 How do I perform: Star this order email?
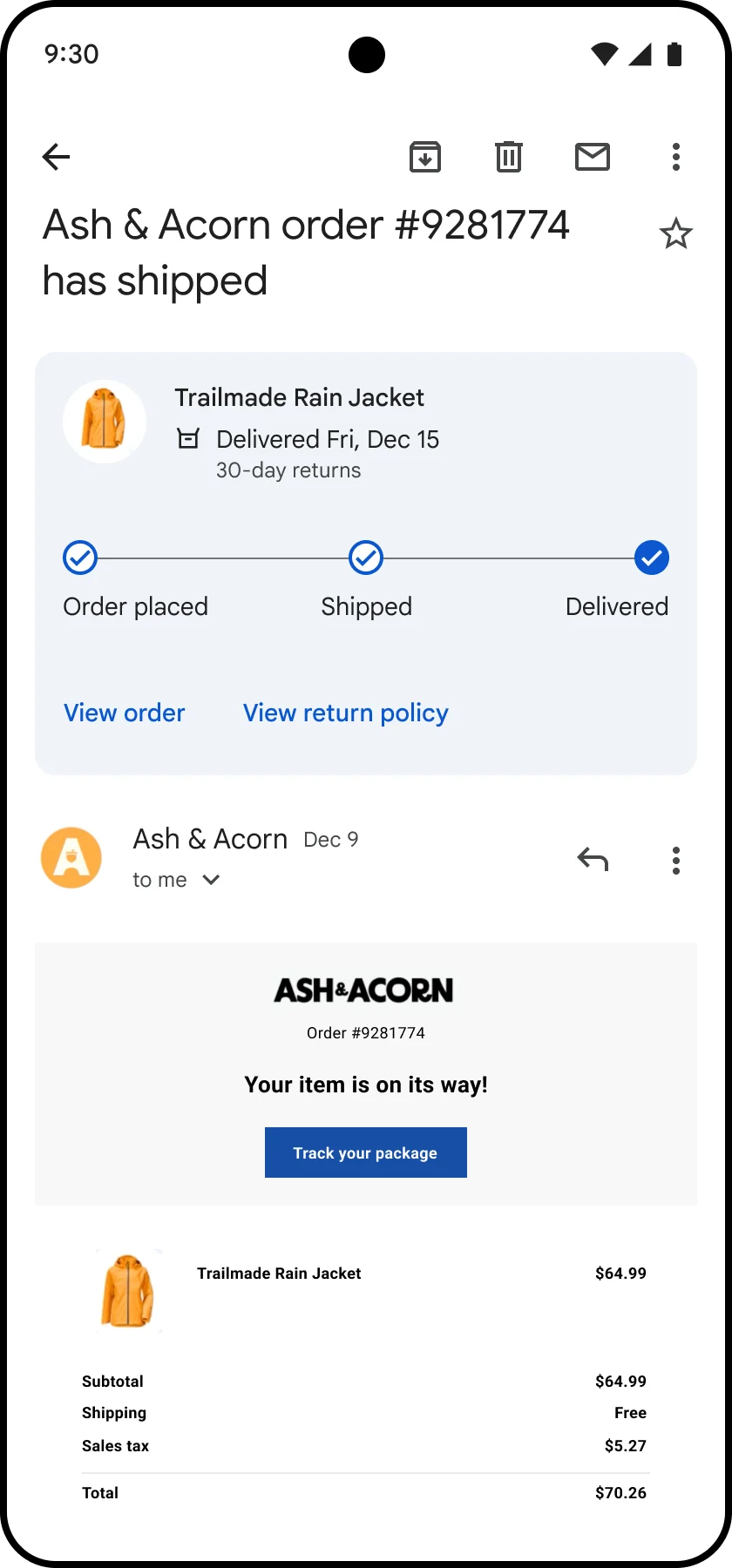click(676, 233)
